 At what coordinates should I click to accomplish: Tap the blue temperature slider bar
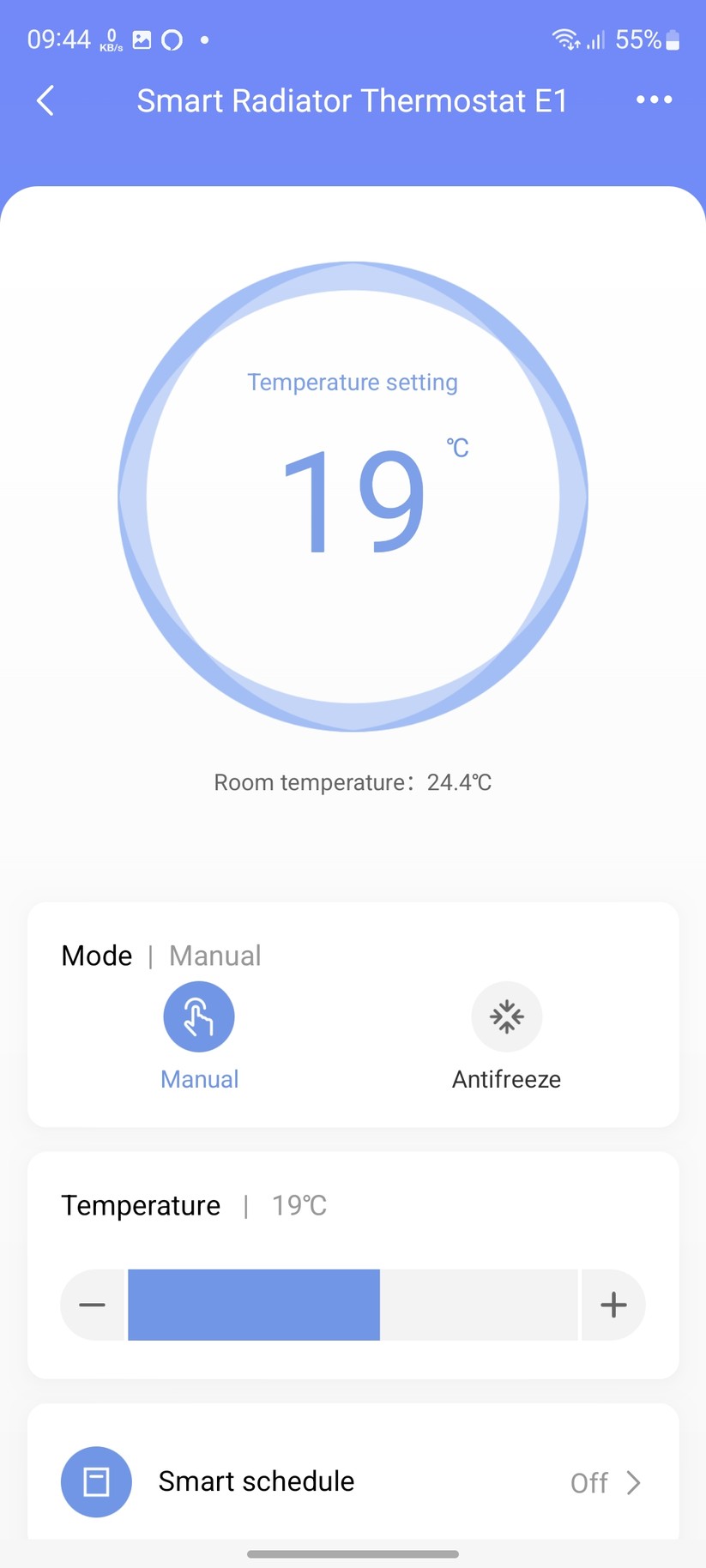[x=254, y=1304]
